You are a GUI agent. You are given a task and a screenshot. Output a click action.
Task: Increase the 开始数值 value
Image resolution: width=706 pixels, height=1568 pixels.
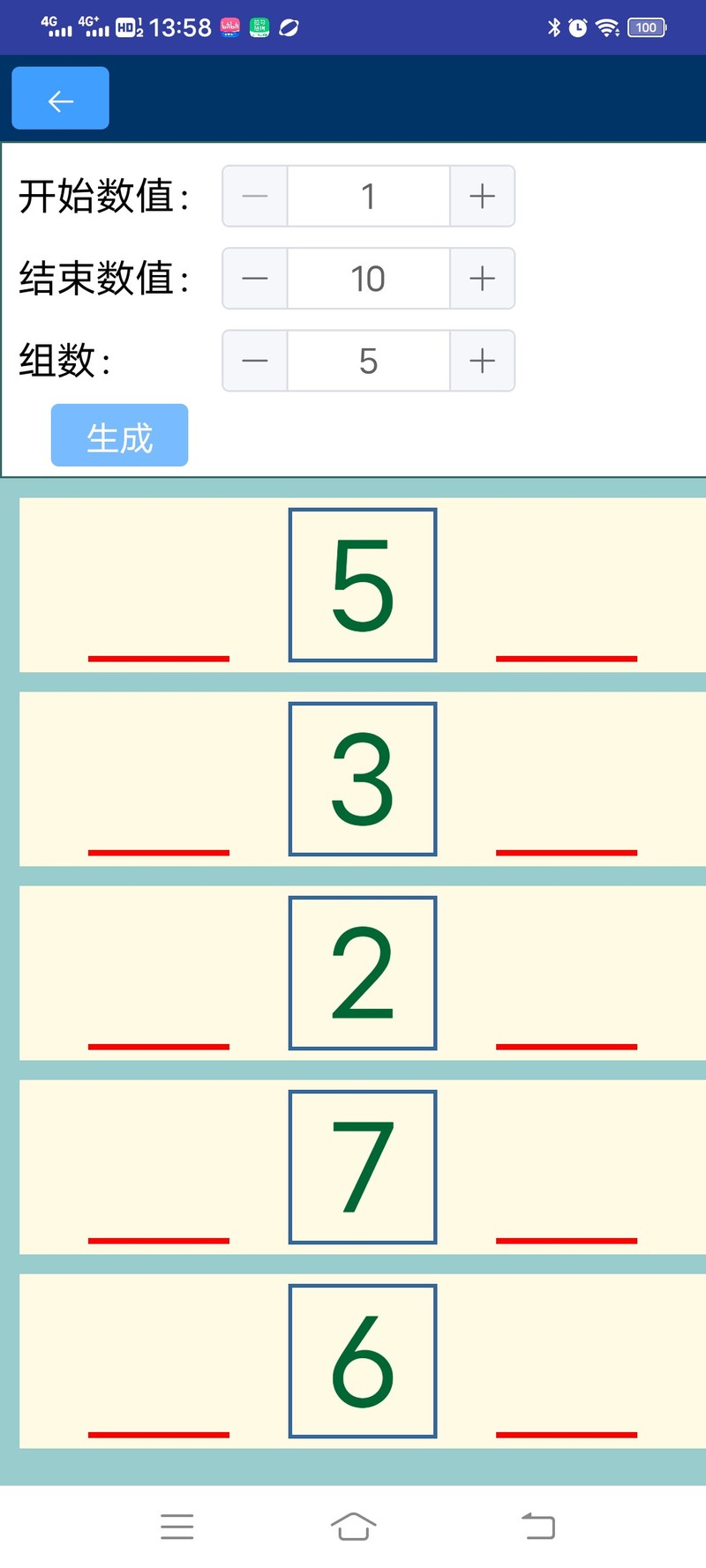pos(482,196)
